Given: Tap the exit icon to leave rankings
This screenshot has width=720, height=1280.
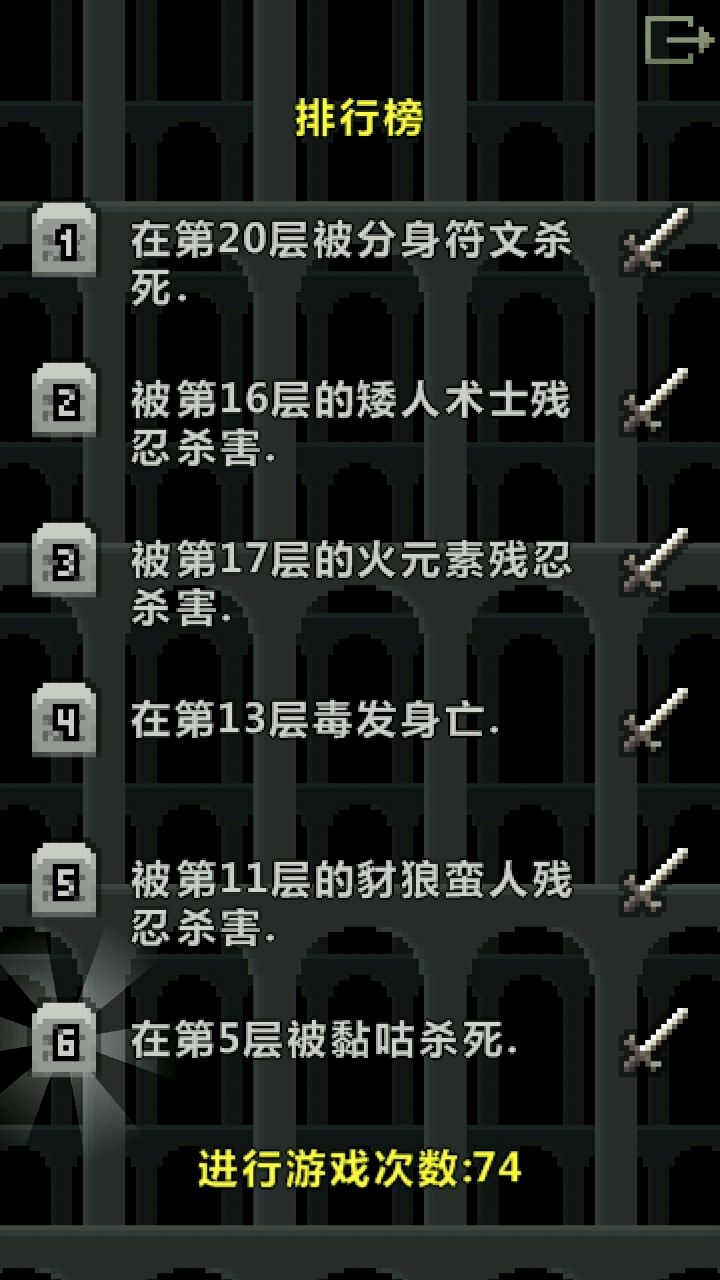Looking at the screenshot, I should point(679,40).
